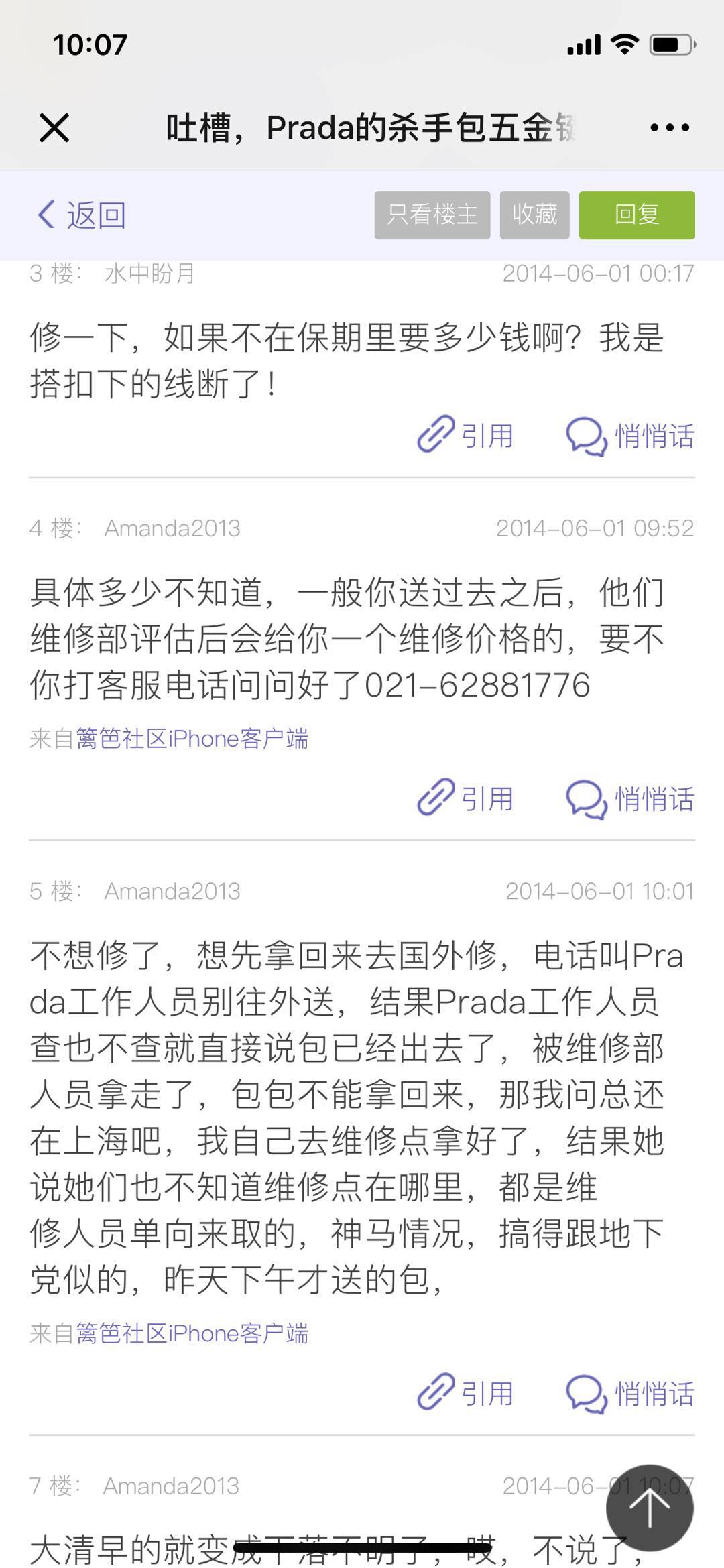Tap the green 回复 reply button

coord(636,215)
